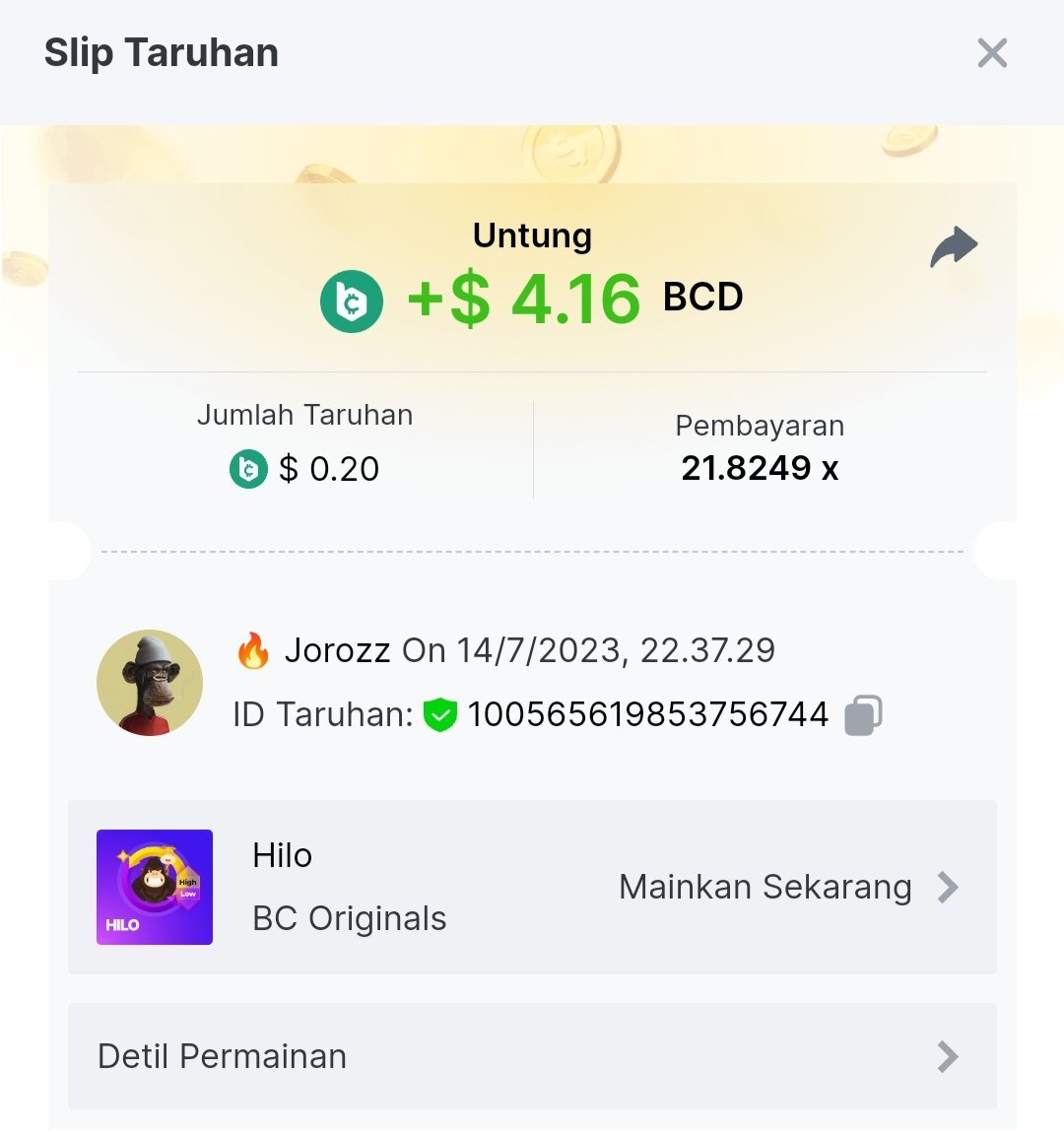Expand Detil Permainan
This screenshot has width=1064, height=1132.
(x=532, y=1056)
